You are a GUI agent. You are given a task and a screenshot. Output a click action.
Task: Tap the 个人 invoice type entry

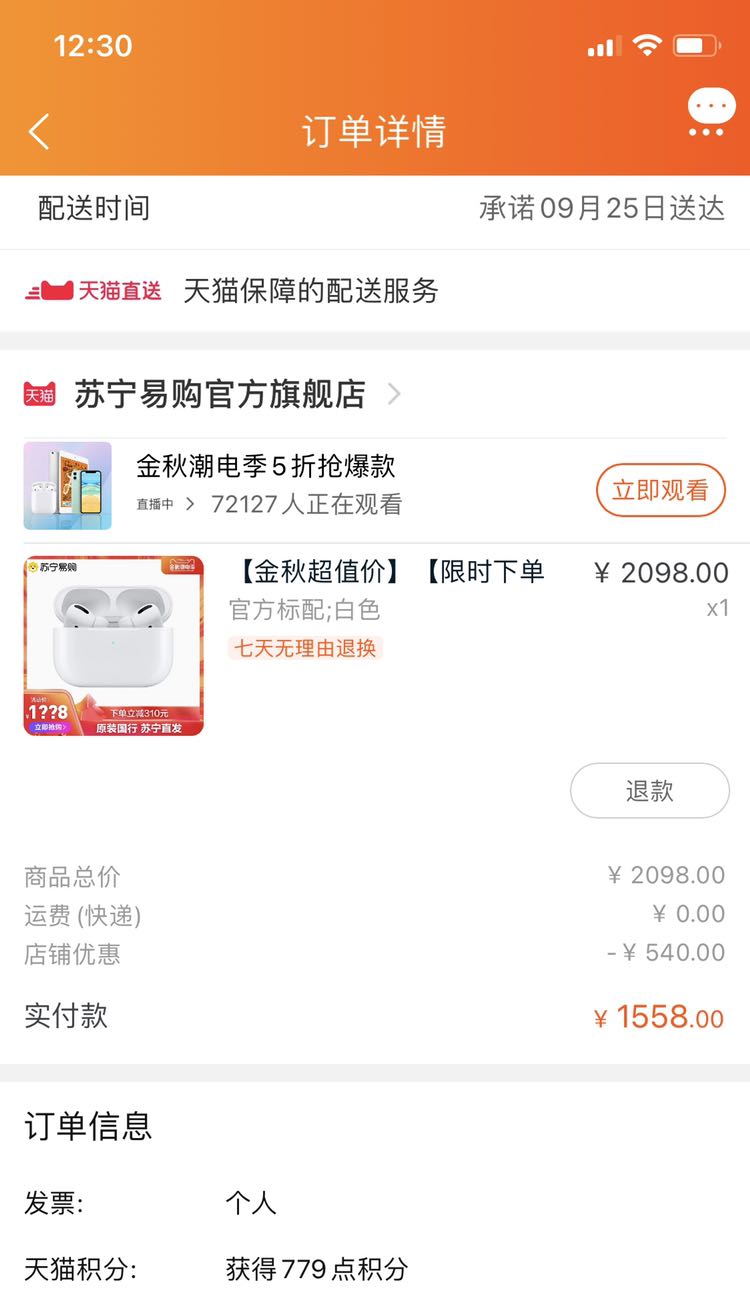click(x=253, y=1204)
